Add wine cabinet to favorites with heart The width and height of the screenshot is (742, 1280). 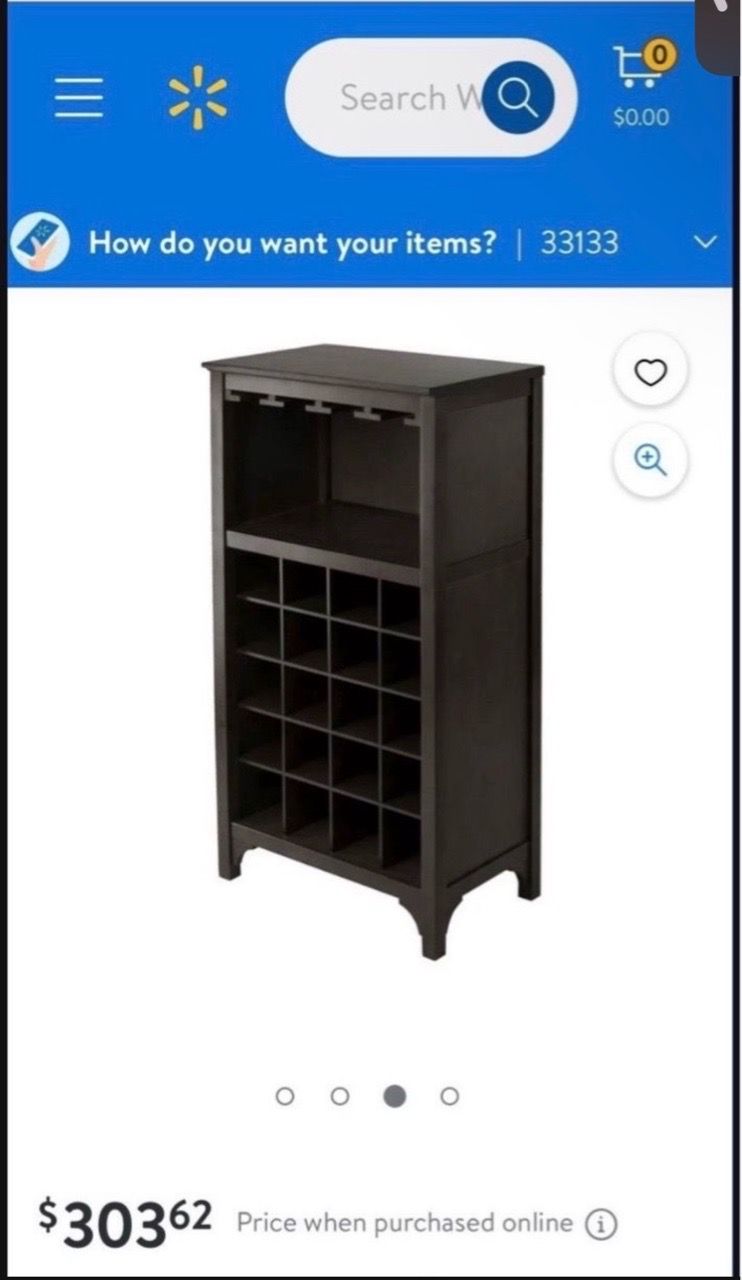651,373
